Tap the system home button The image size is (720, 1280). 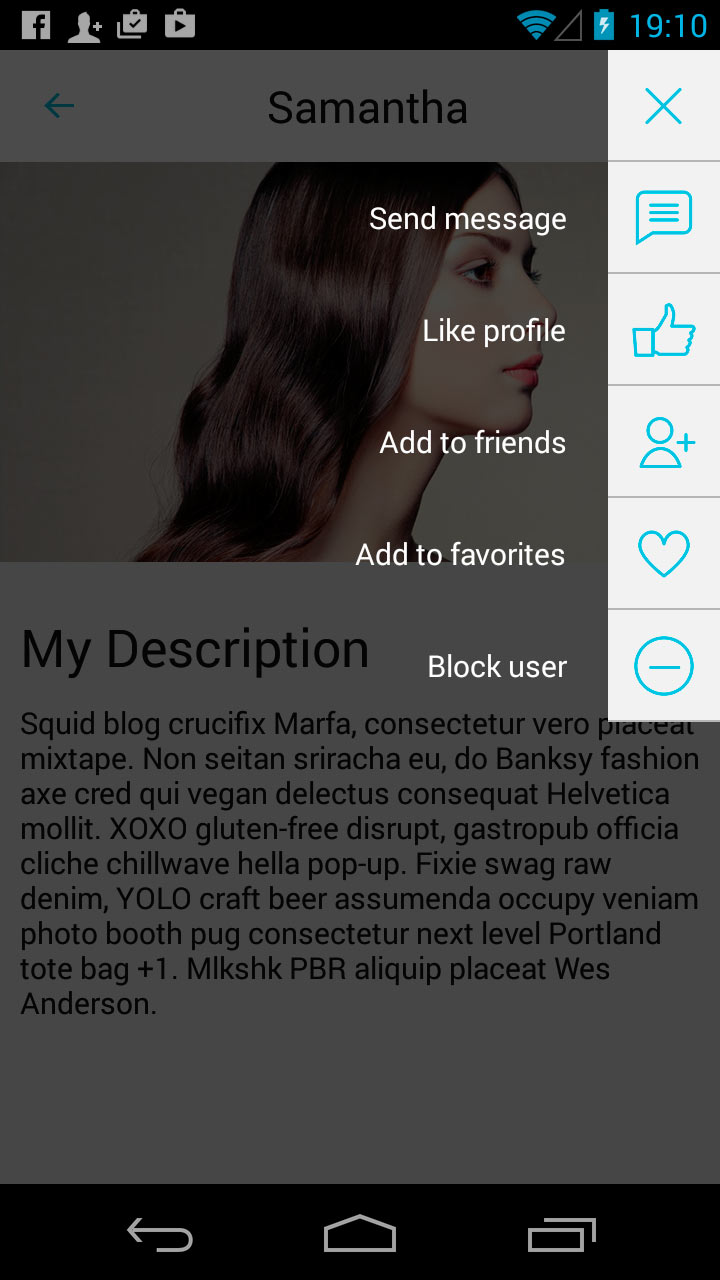[x=360, y=1234]
